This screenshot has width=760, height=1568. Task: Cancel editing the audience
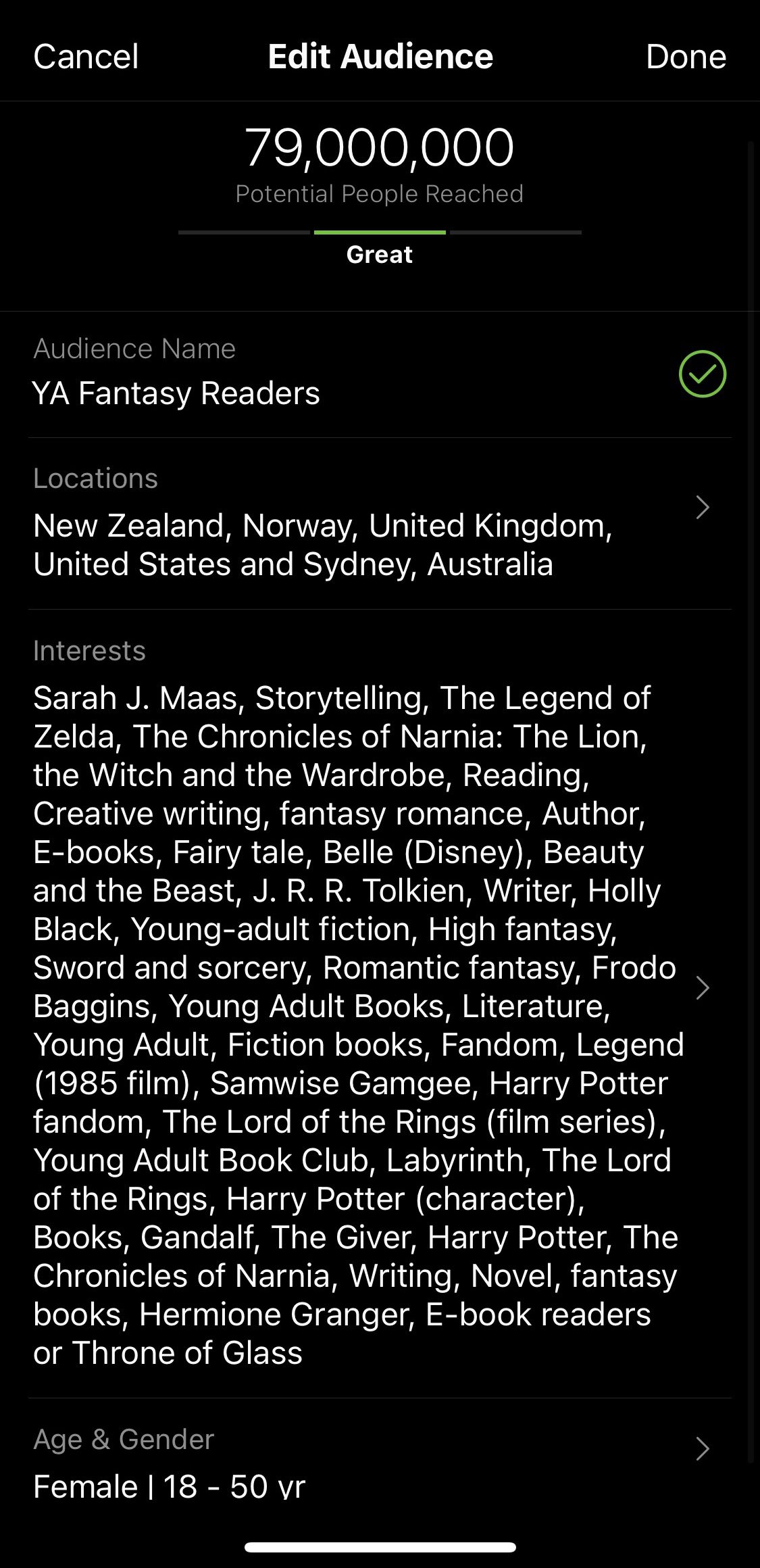(x=86, y=57)
